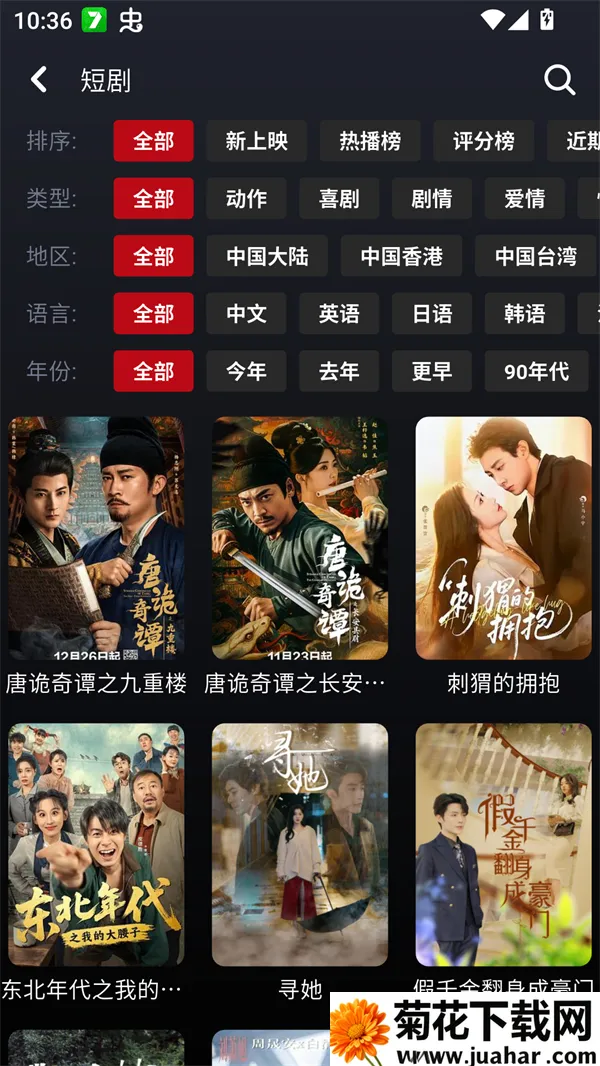Select the 韩语 language chip
The width and height of the screenshot is (600, 1066).
[x=525, y=314]
